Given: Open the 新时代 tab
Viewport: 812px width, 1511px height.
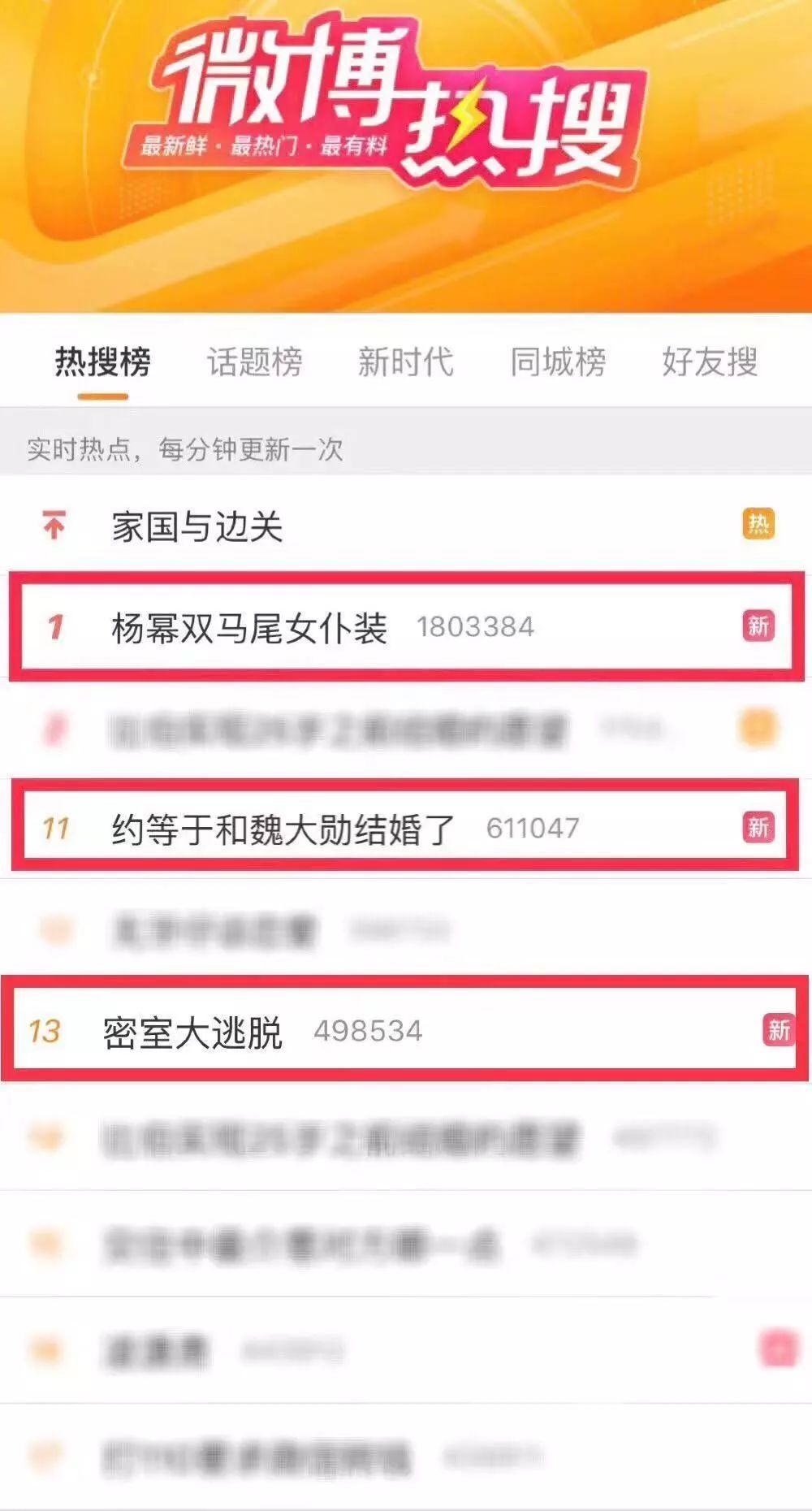Looking at the screenshot, I should (405, 362).
